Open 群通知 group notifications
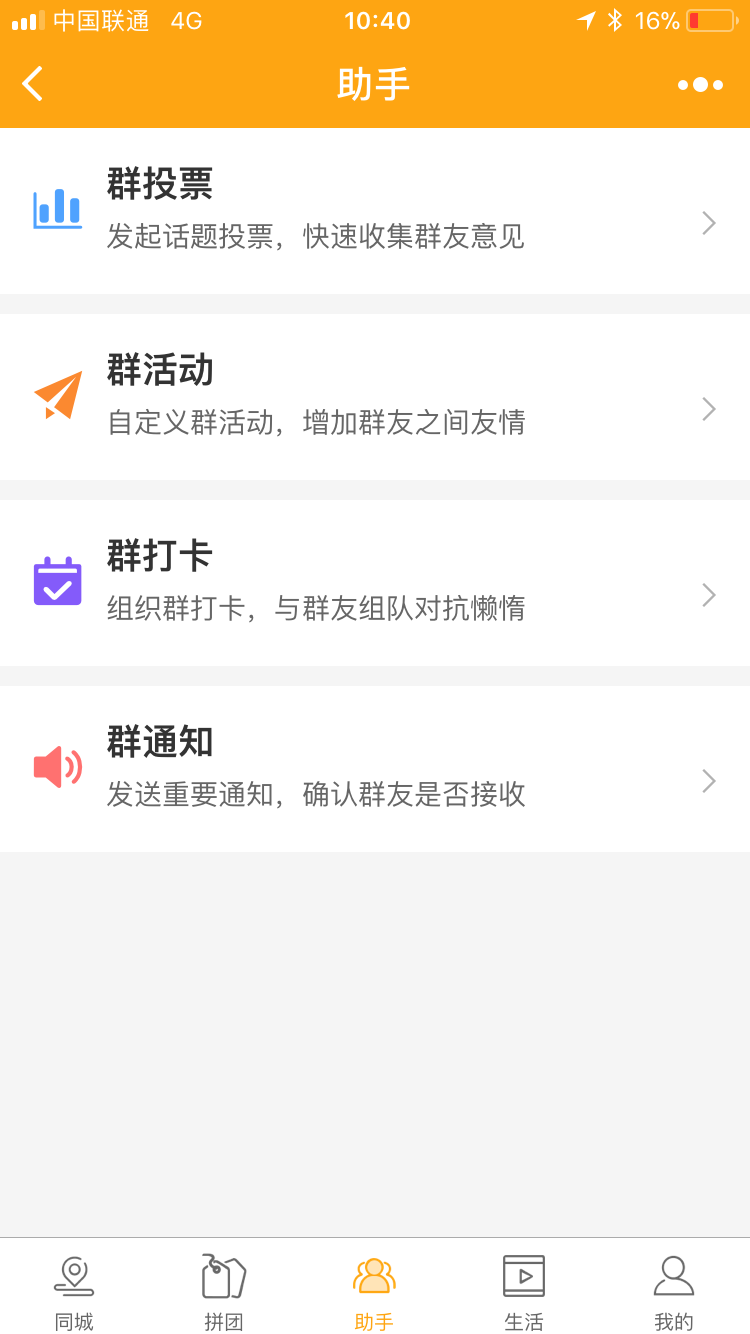Image resolution: width=750 pixels, height=1334 pixels. [x=375, y=769]
